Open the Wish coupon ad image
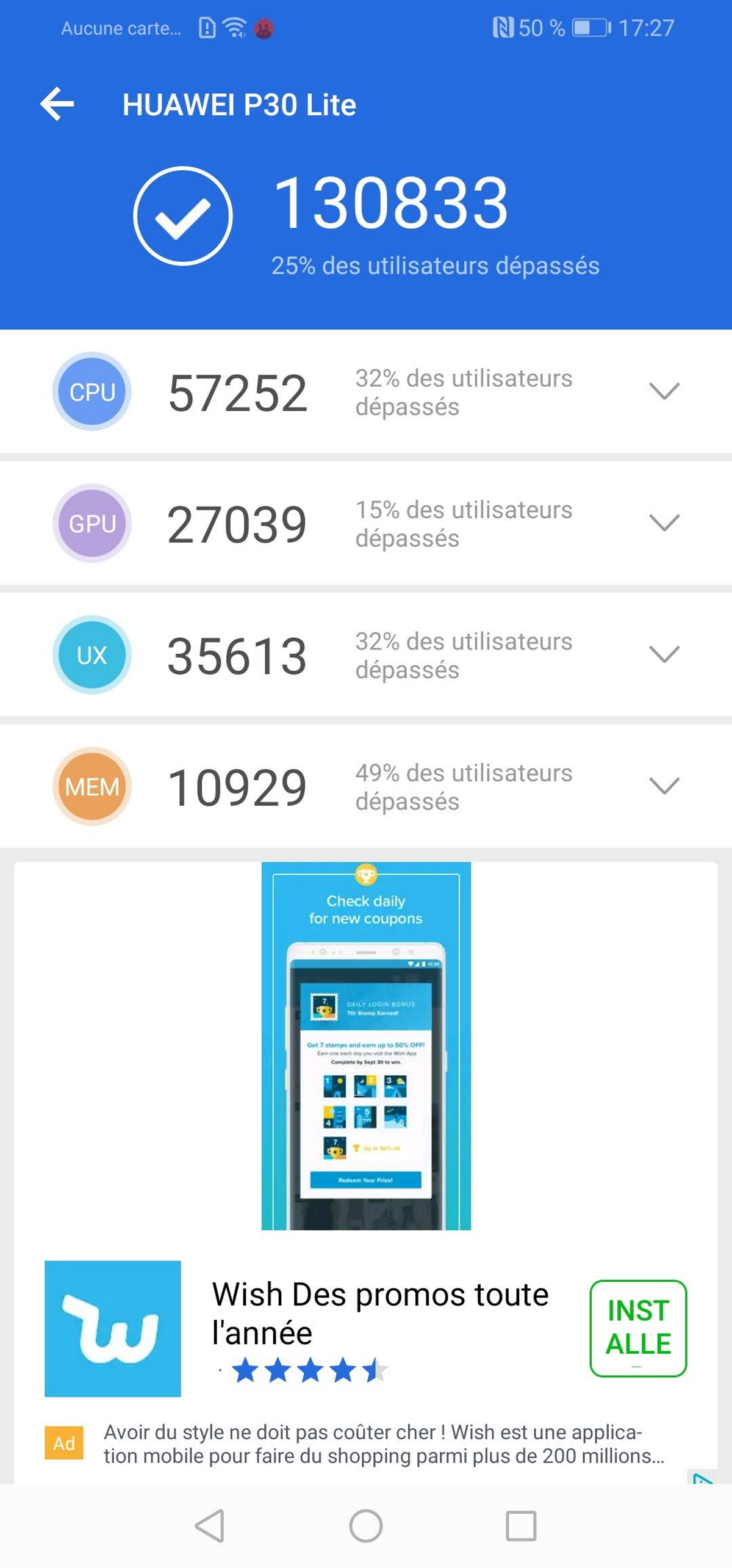 click(366, 1046)
